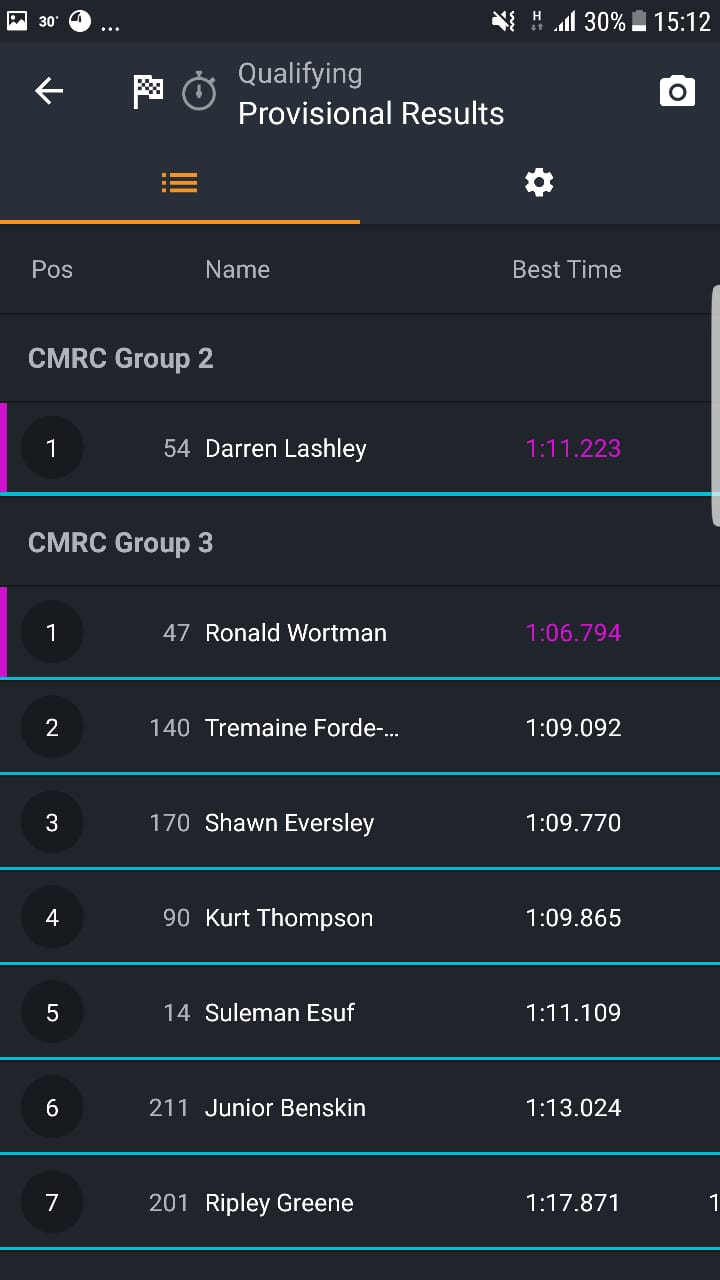This screenshot has width=720, height=1280.
Task: Select the Tremaine Forde row
Action: click(x=360, y=727)
